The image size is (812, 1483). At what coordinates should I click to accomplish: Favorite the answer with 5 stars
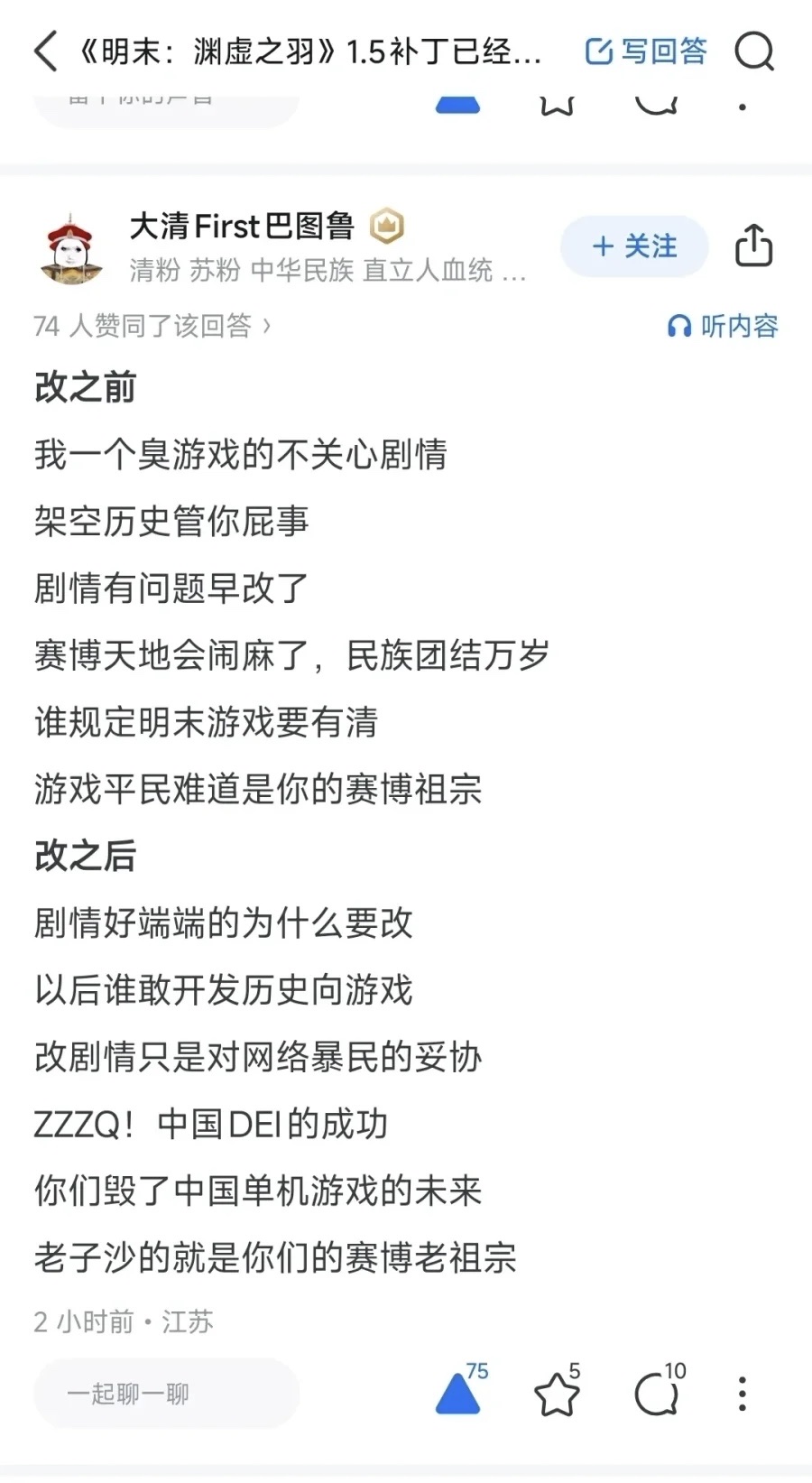(x=557, y=1394)
